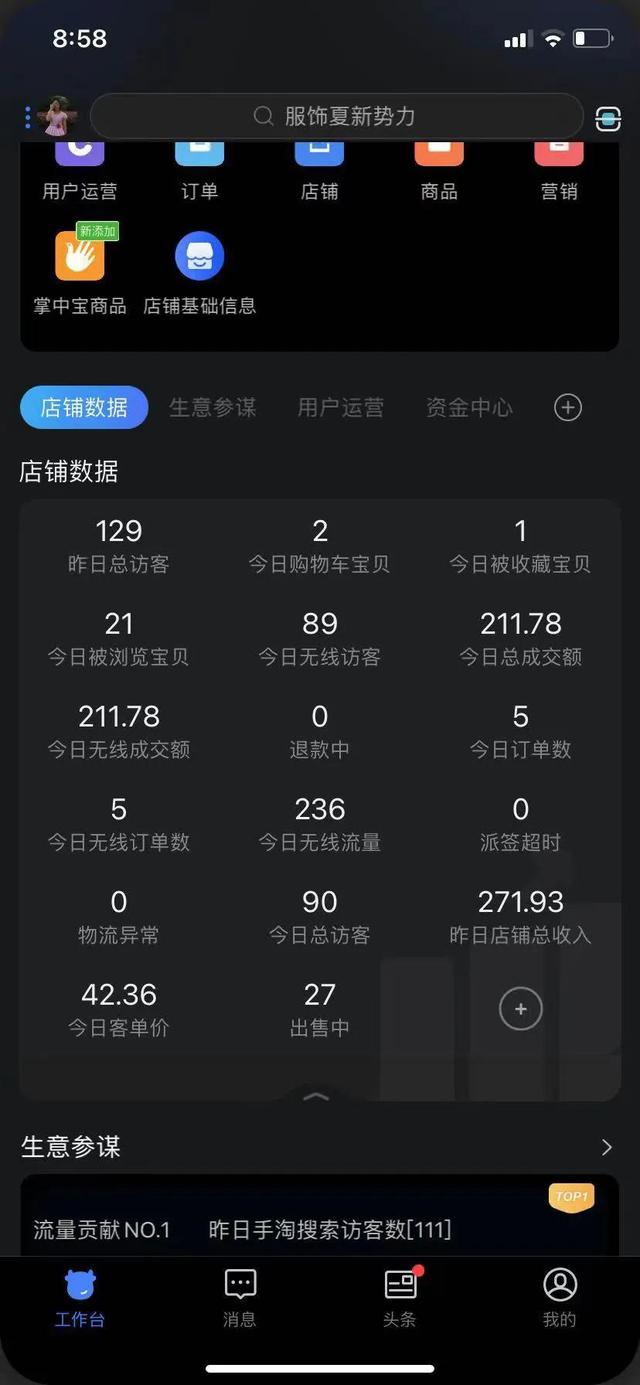Switch to 我的 tab

click(x=560, y=1298)
